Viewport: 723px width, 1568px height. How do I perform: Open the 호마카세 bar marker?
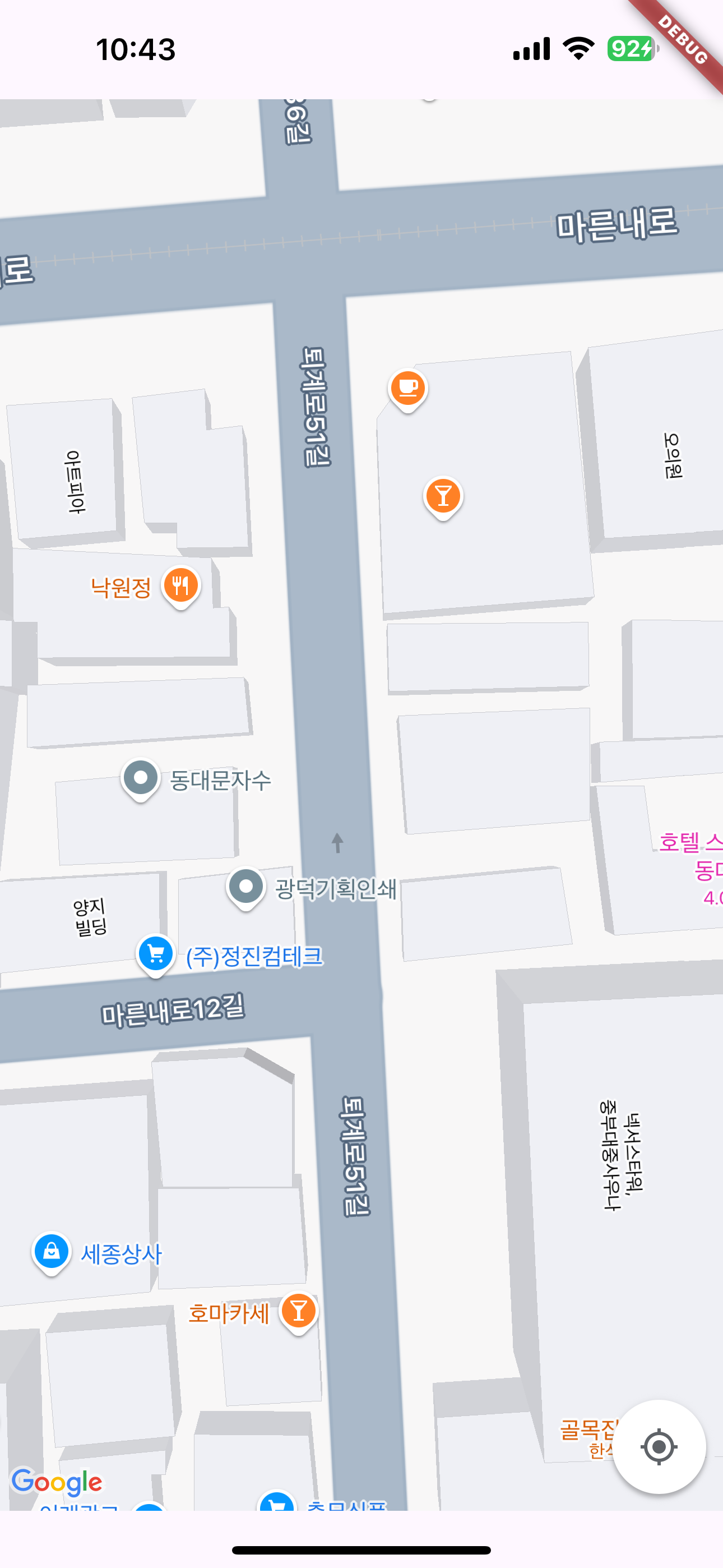(x=298, y=1311)
